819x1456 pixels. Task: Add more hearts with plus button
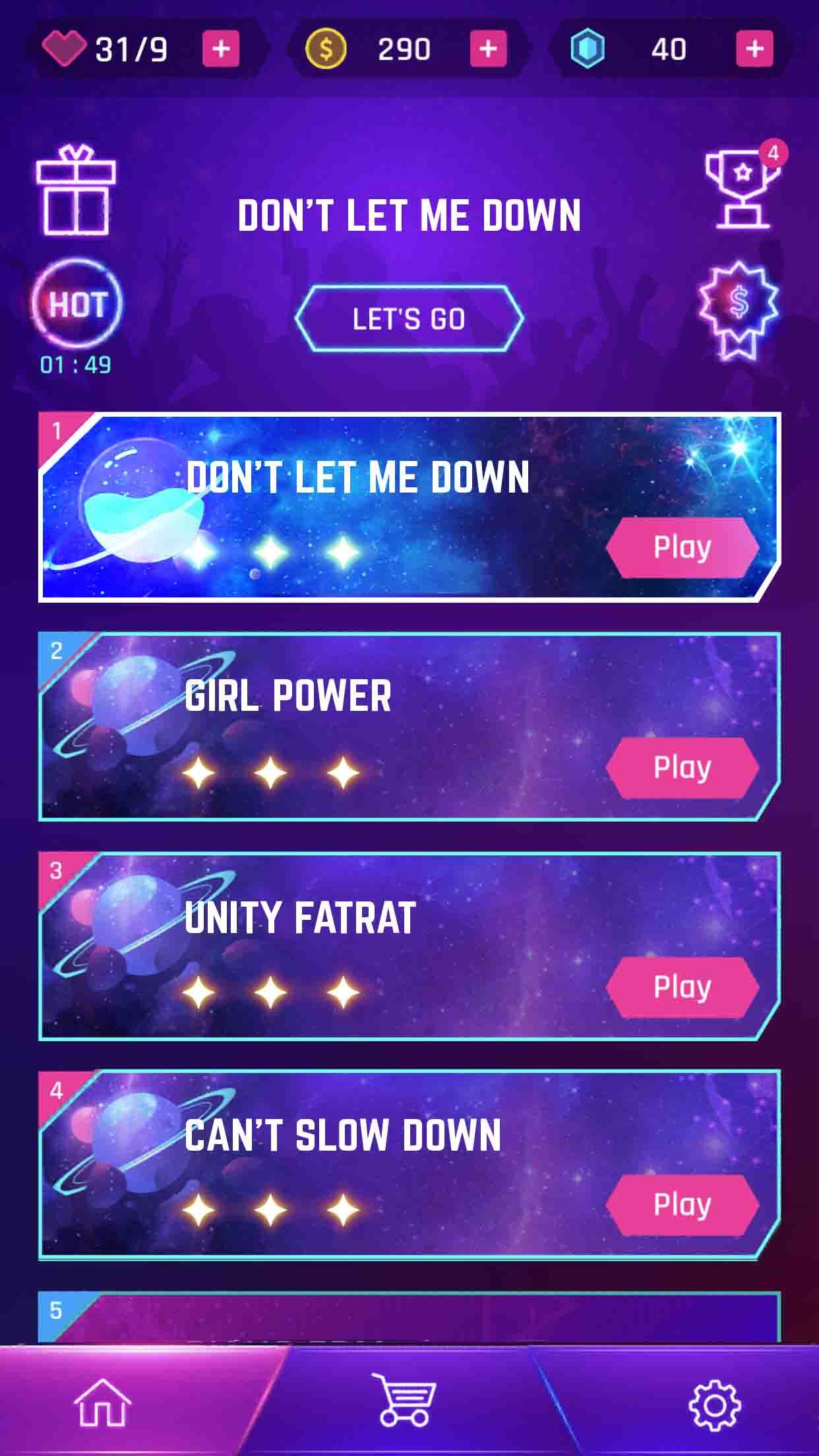coord(221,49)
